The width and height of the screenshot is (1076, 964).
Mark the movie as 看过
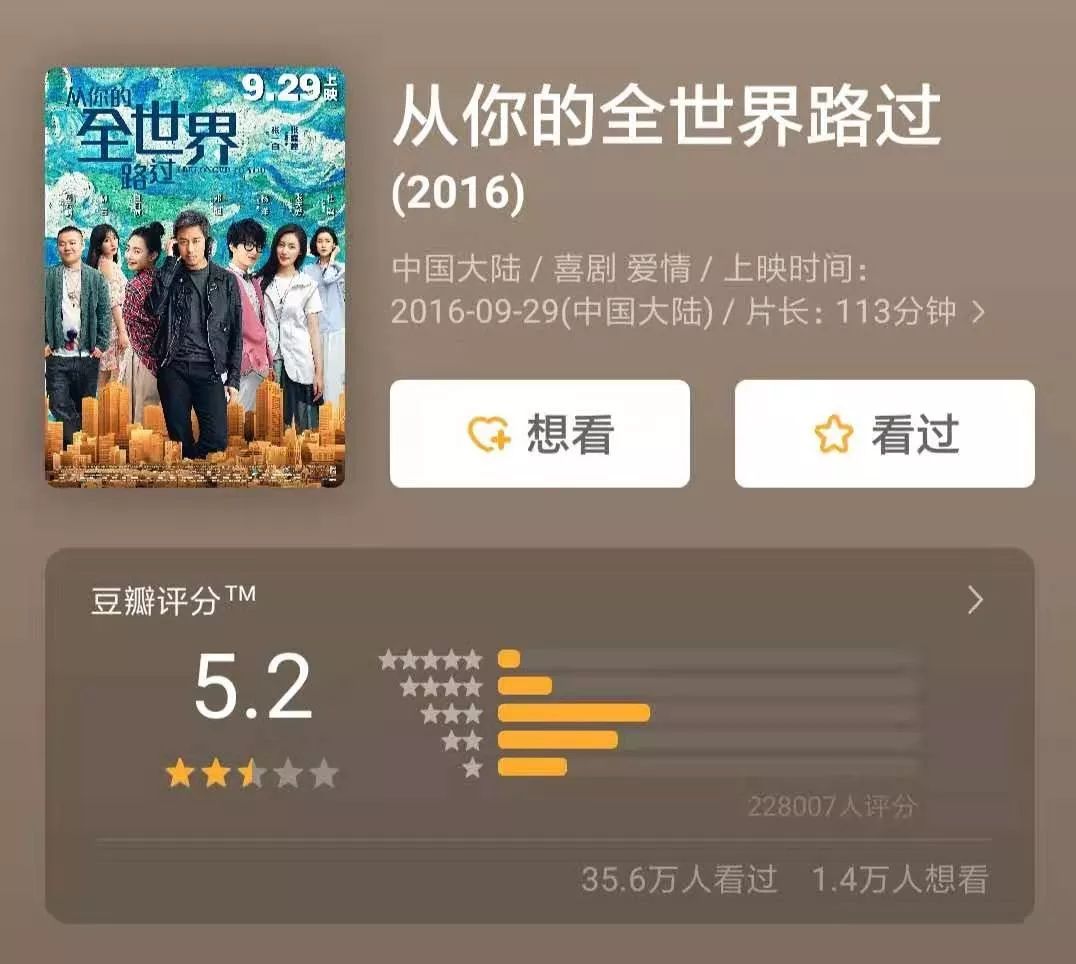click(x=884, y=434)
